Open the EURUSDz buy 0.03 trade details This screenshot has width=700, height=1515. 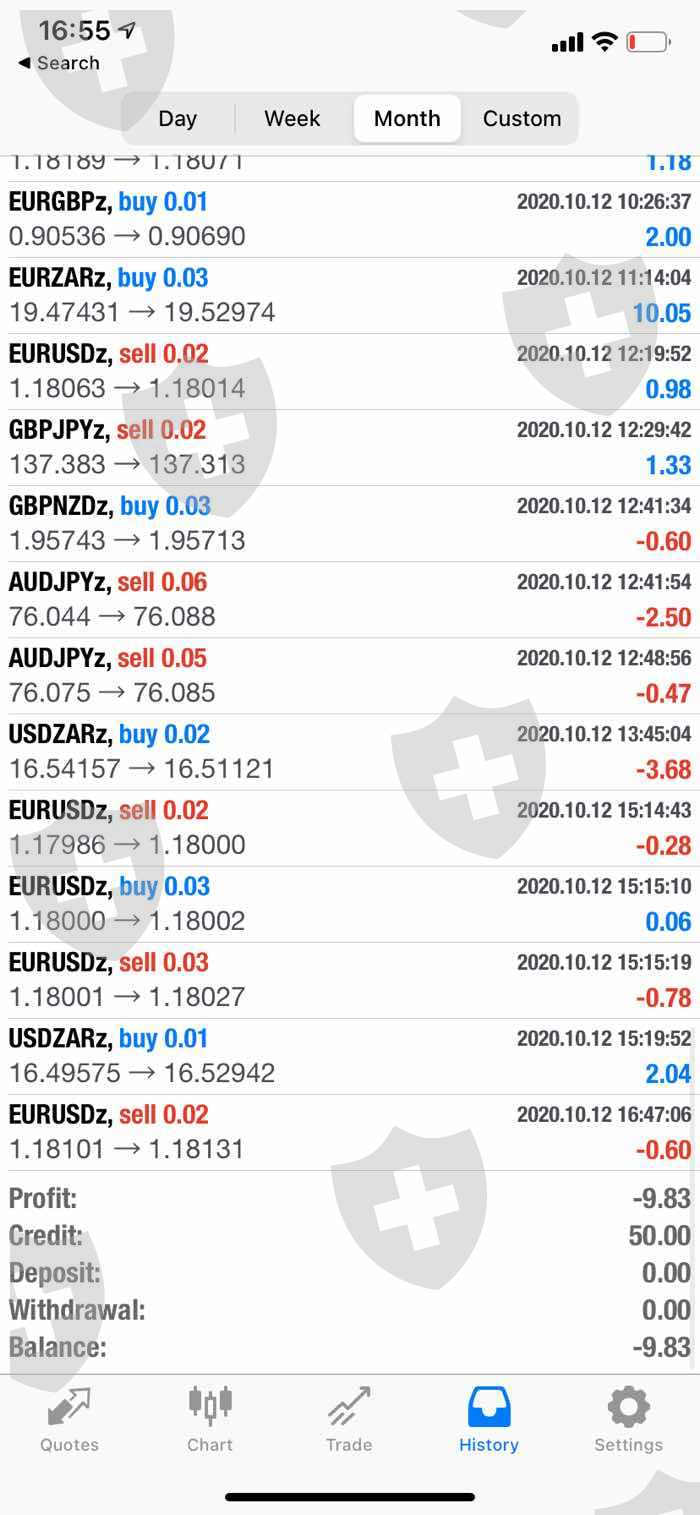(350, 904)
